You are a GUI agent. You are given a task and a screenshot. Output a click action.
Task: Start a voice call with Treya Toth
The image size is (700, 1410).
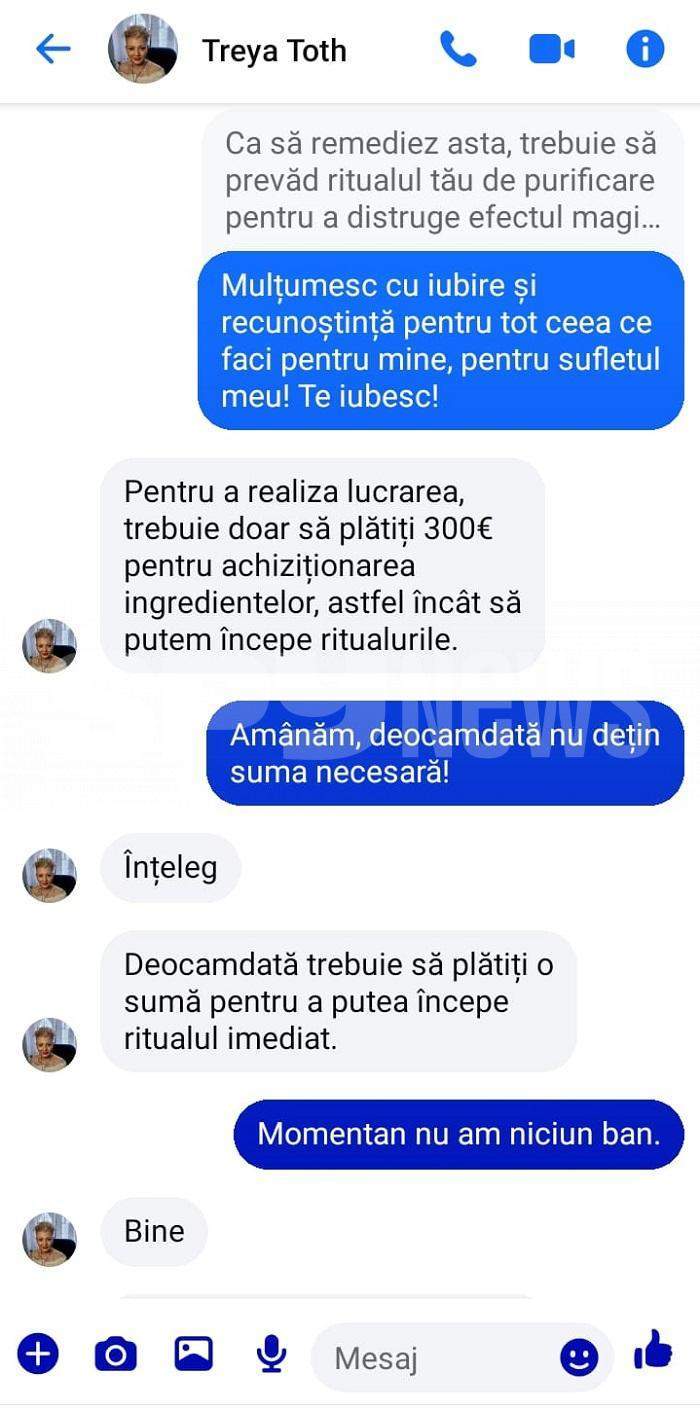[x=458, y=49]
